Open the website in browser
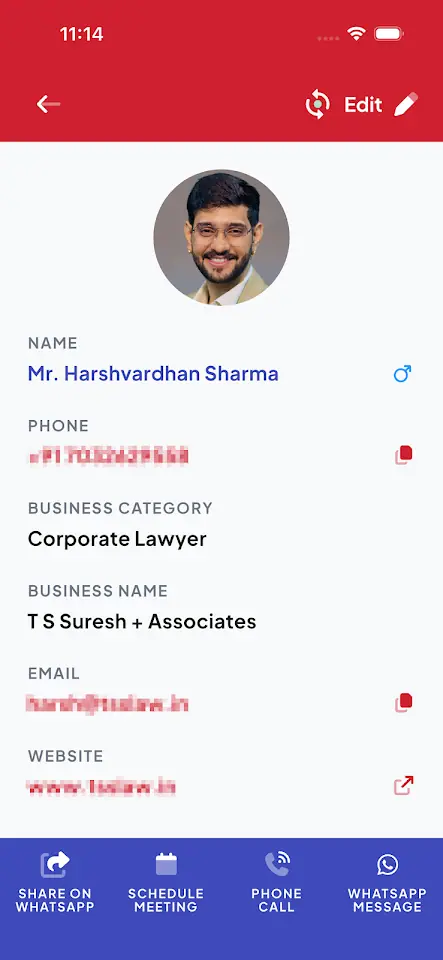This screenshot has height=960, width=443. click(x=404, y=786)
